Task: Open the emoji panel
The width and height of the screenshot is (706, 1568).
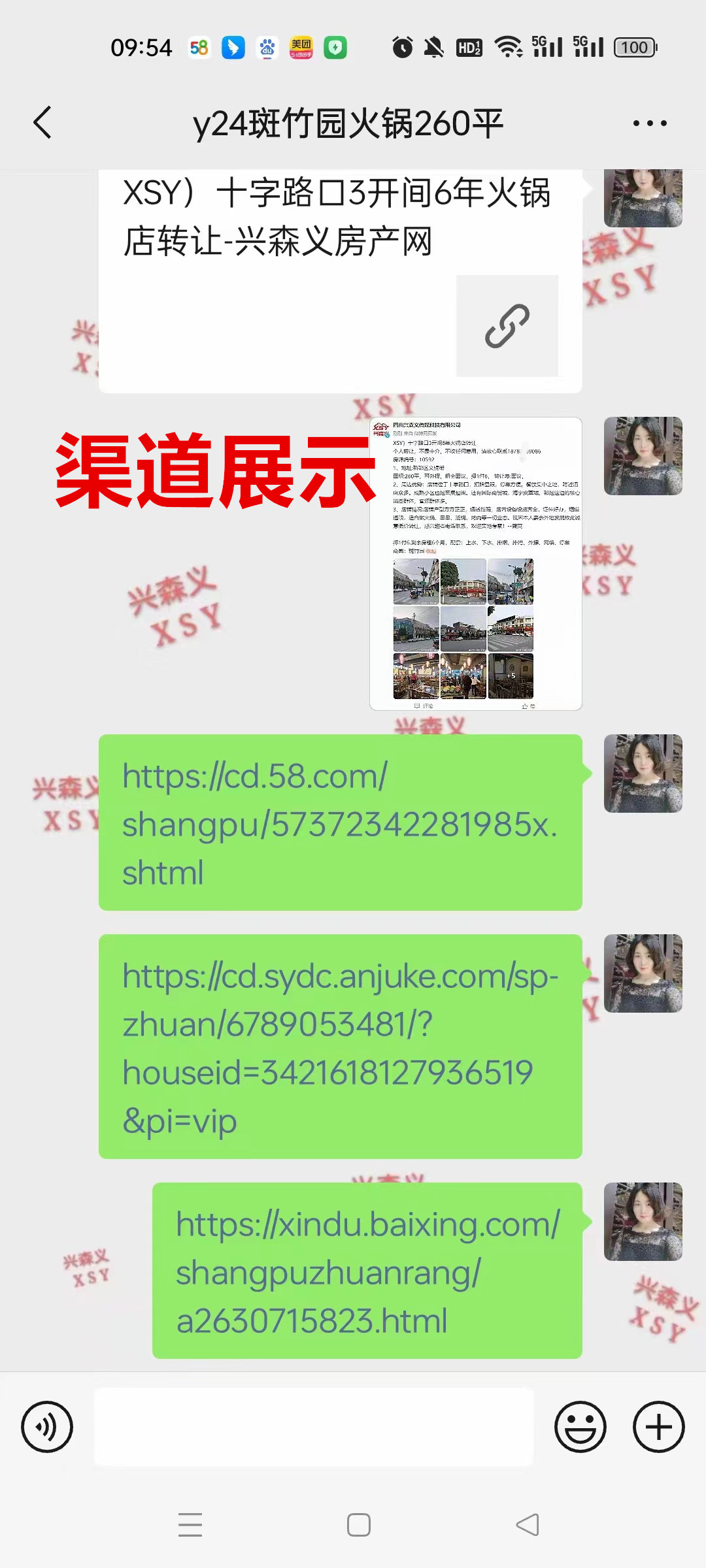Action: tap(580, 1427)
